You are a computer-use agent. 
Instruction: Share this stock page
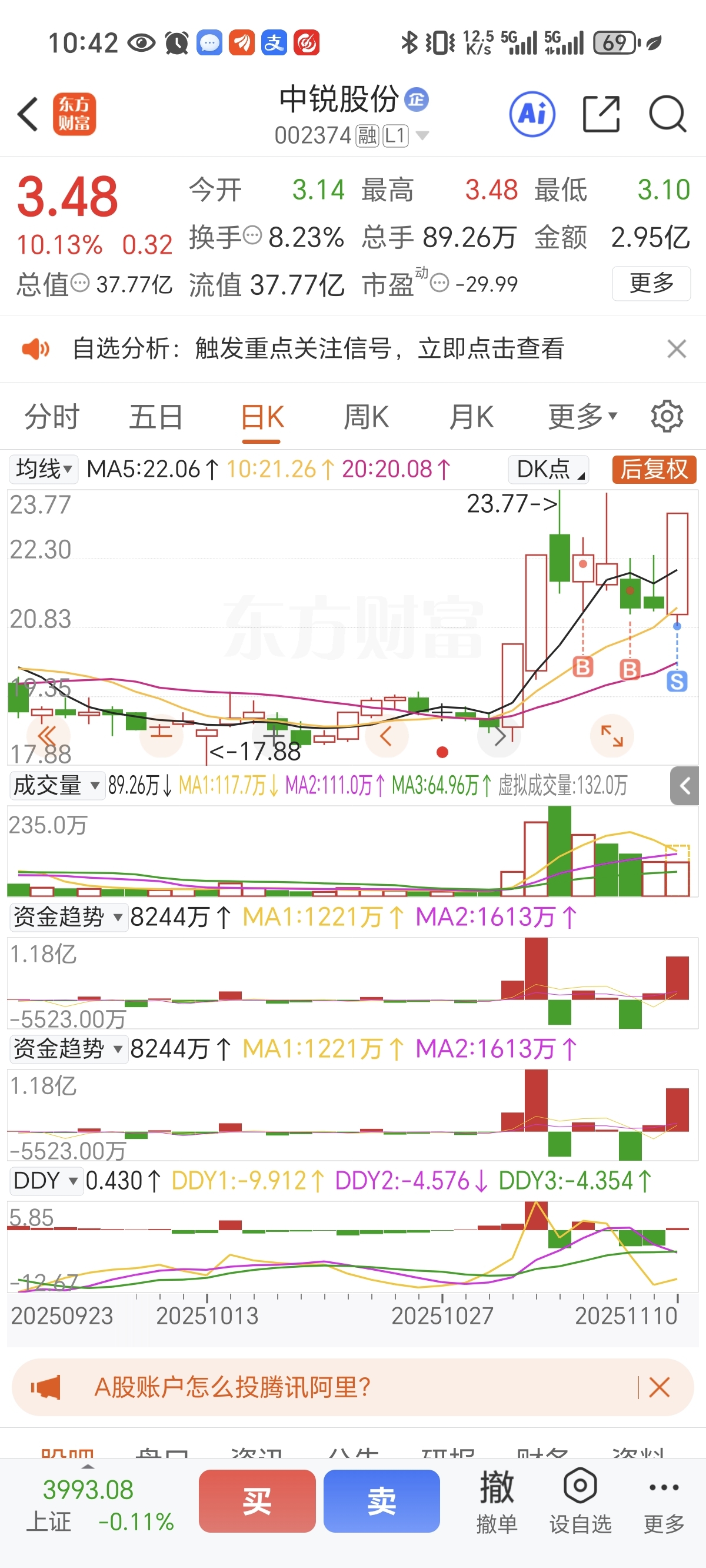(x=601, y=114)
